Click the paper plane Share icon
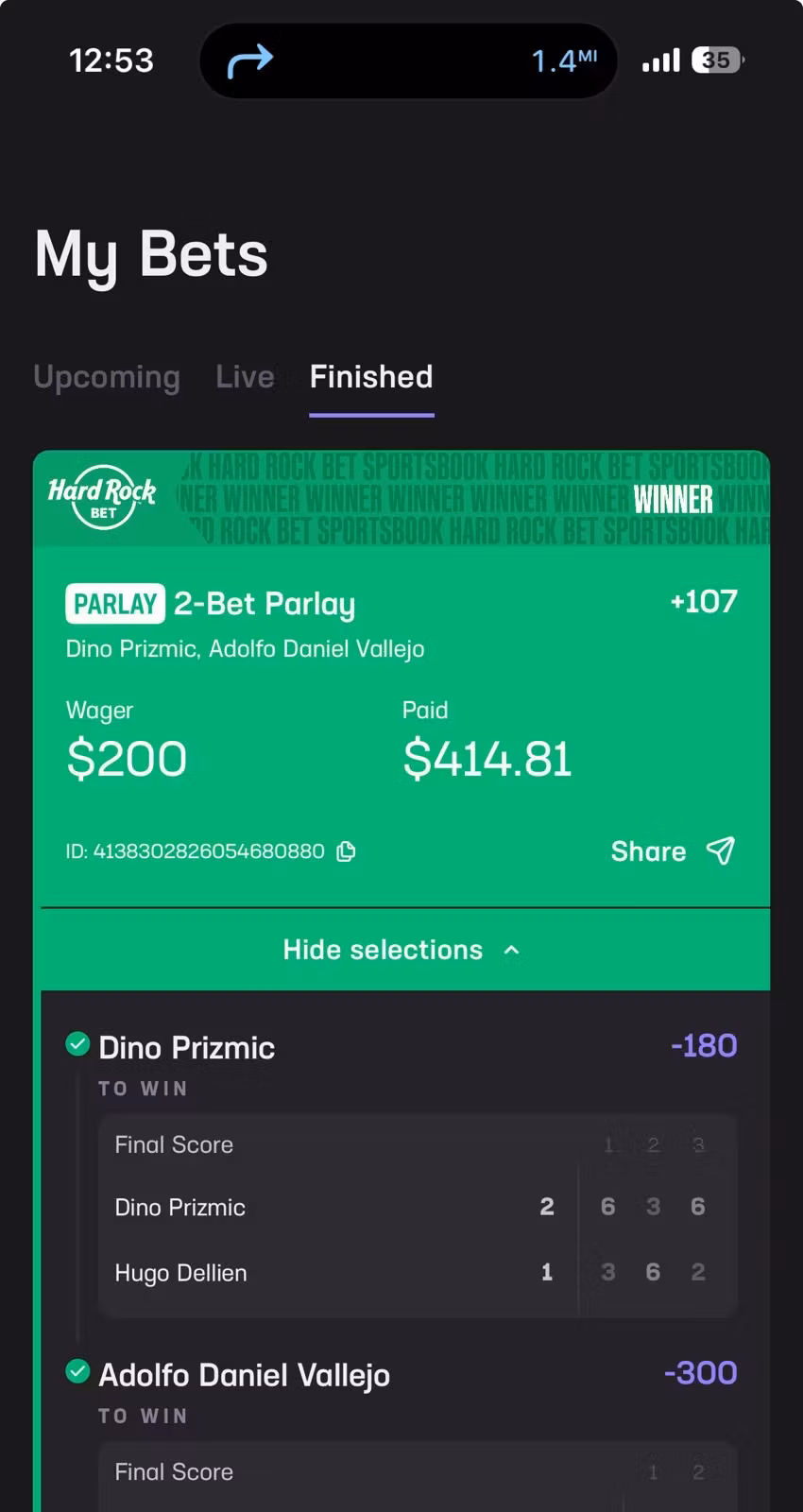 click(x=721, y=850)
